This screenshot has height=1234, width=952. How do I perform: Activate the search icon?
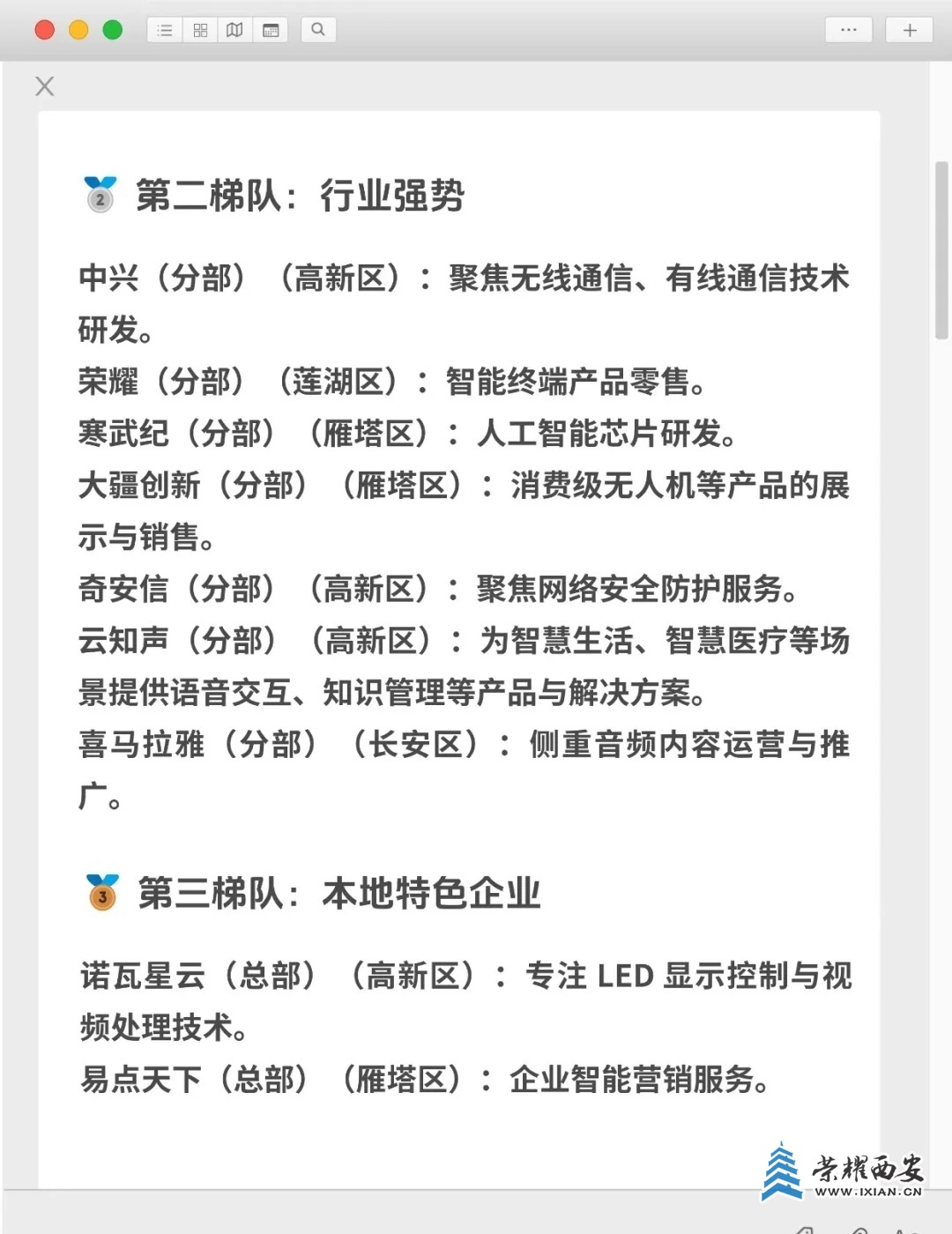pyautogui.click(x=318, y=29)
